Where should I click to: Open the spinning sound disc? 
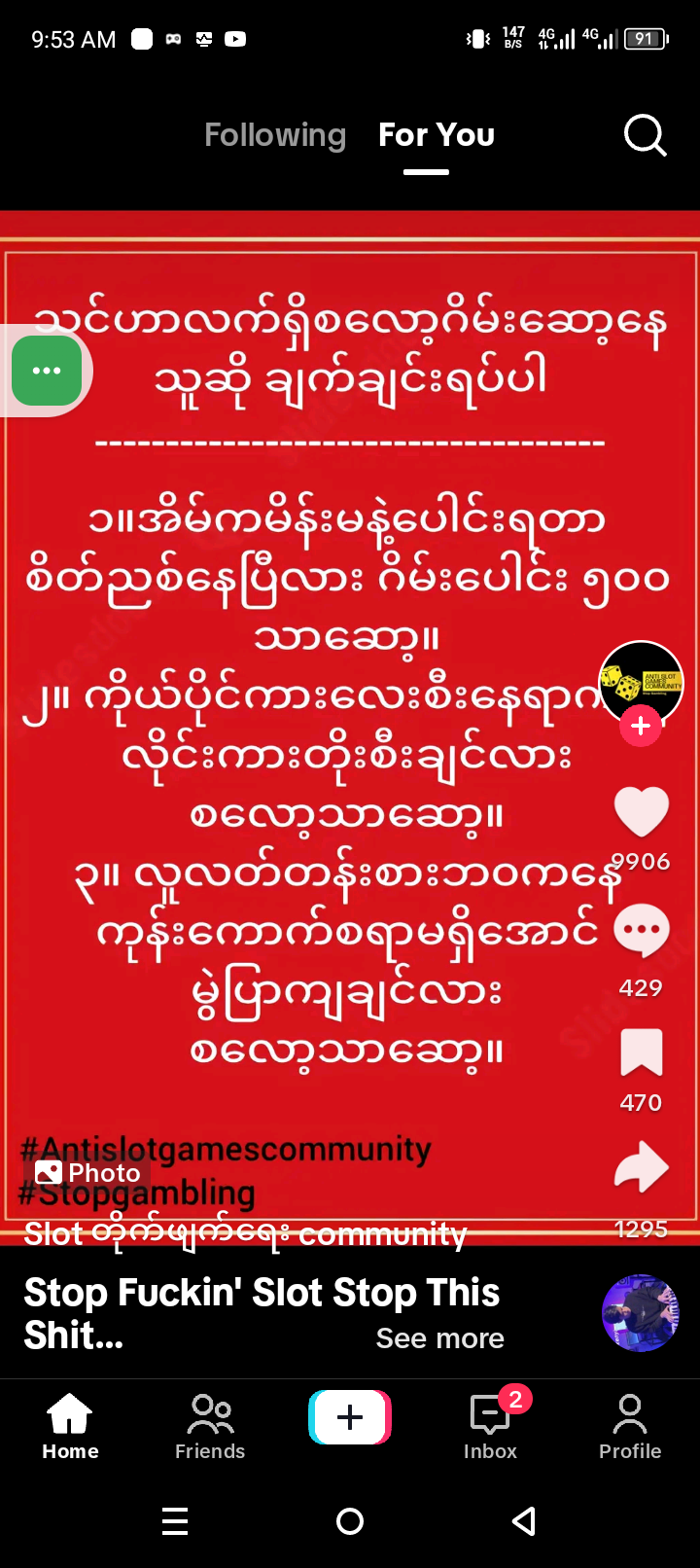[x=641, y=1313]
